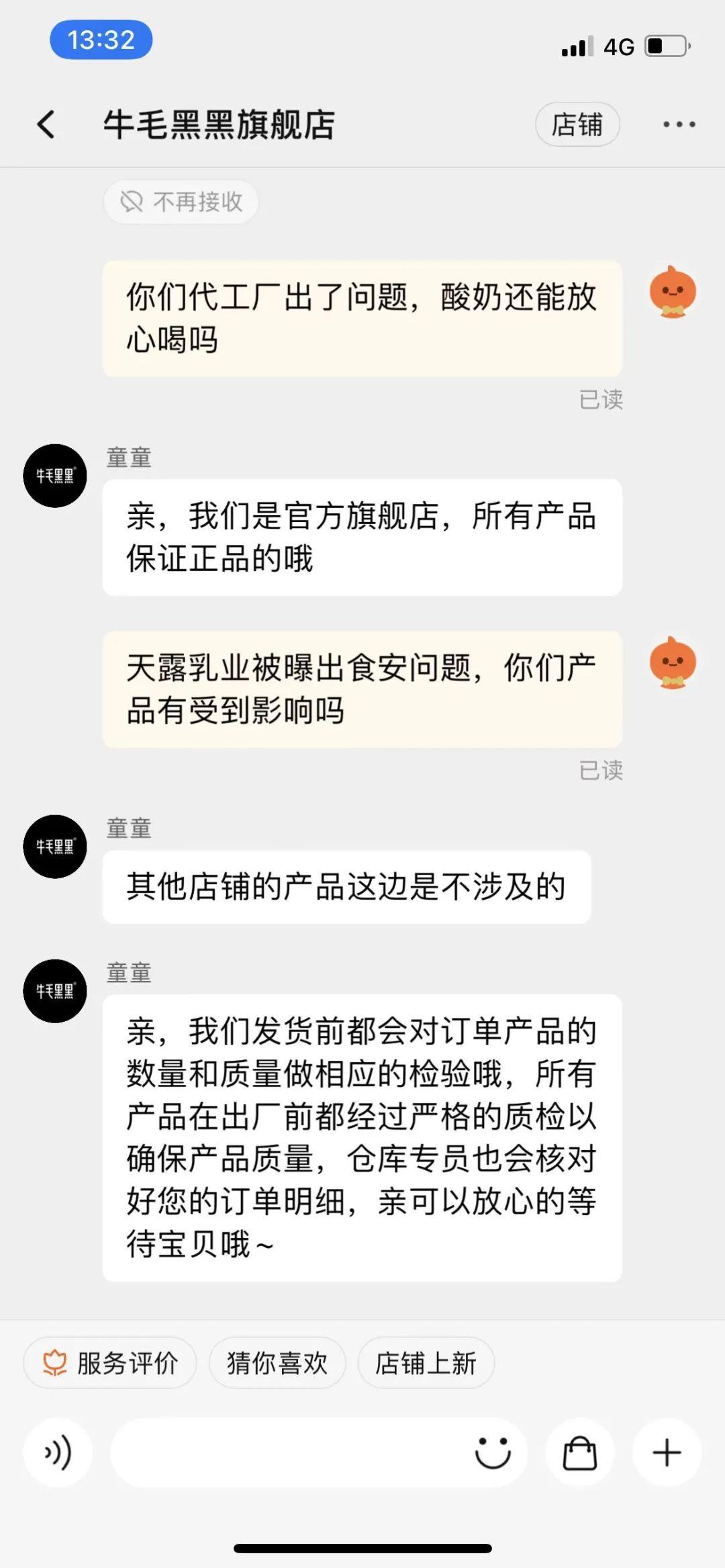This screenshot has width=725, height=1568.
Task: Tap the back arrow to leave the chat
Action: [x=45, y=124]
